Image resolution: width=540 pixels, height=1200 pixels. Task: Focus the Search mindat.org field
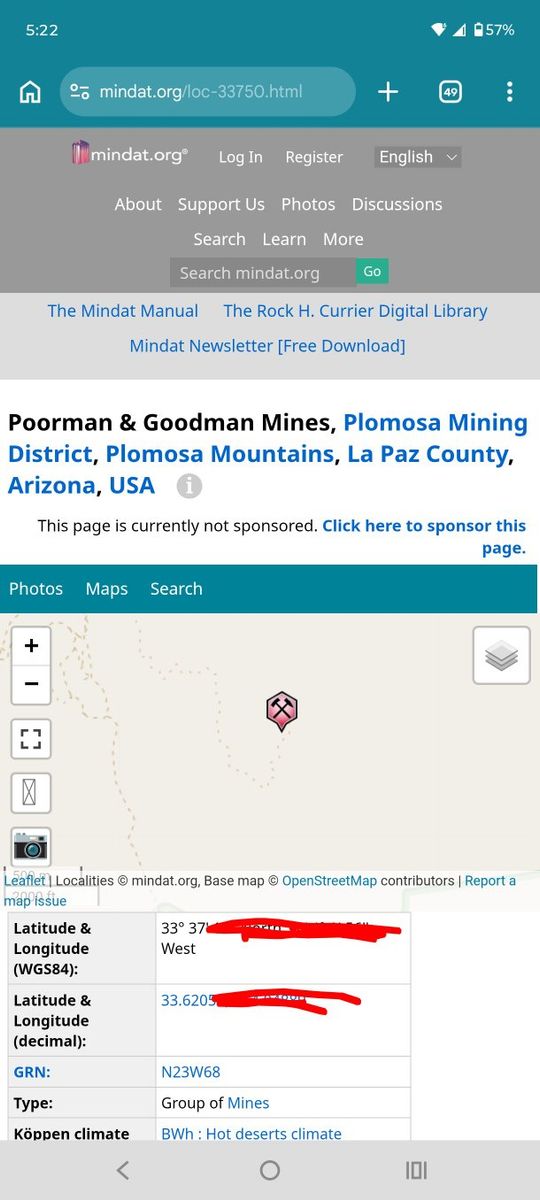point(263,272)
